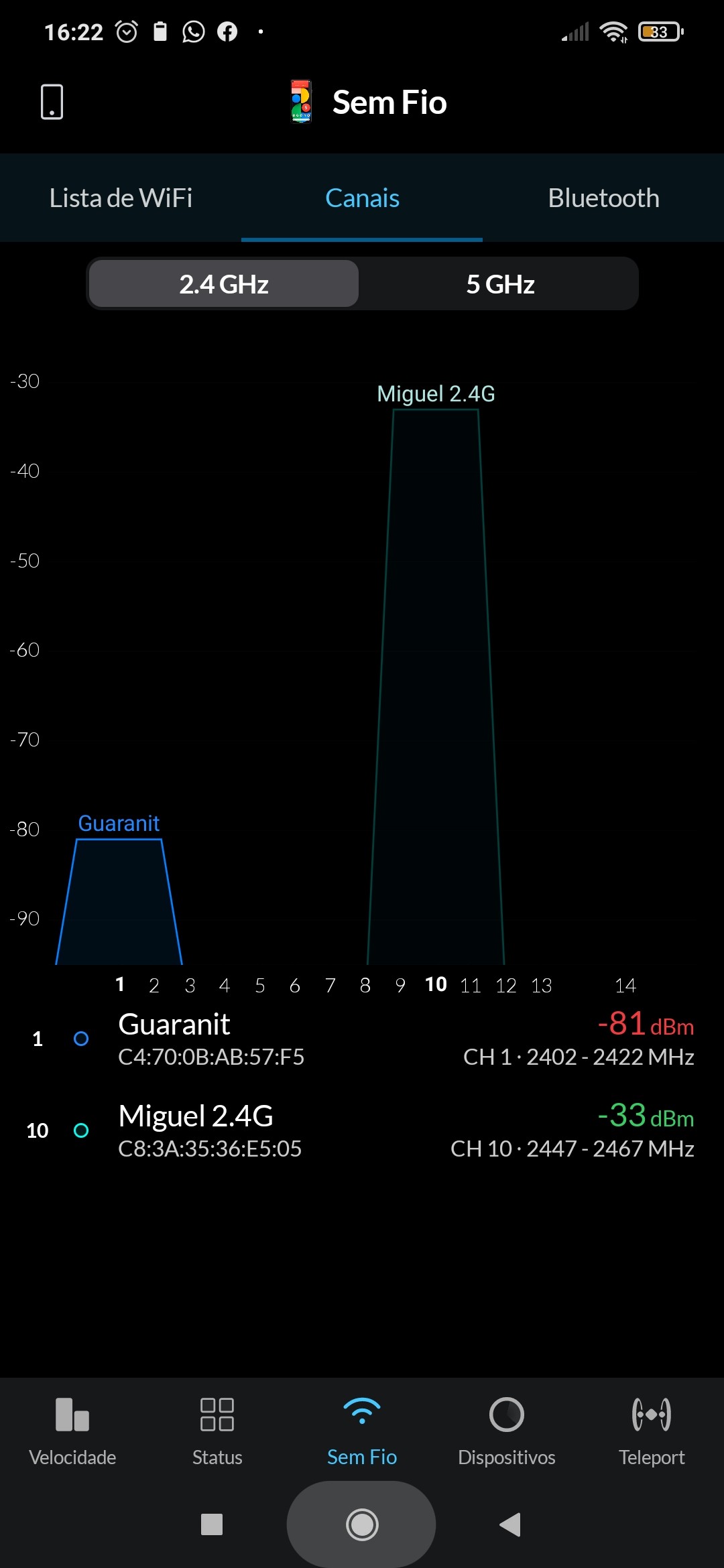Switch to the 5 GHz band

tap(500, 284)
